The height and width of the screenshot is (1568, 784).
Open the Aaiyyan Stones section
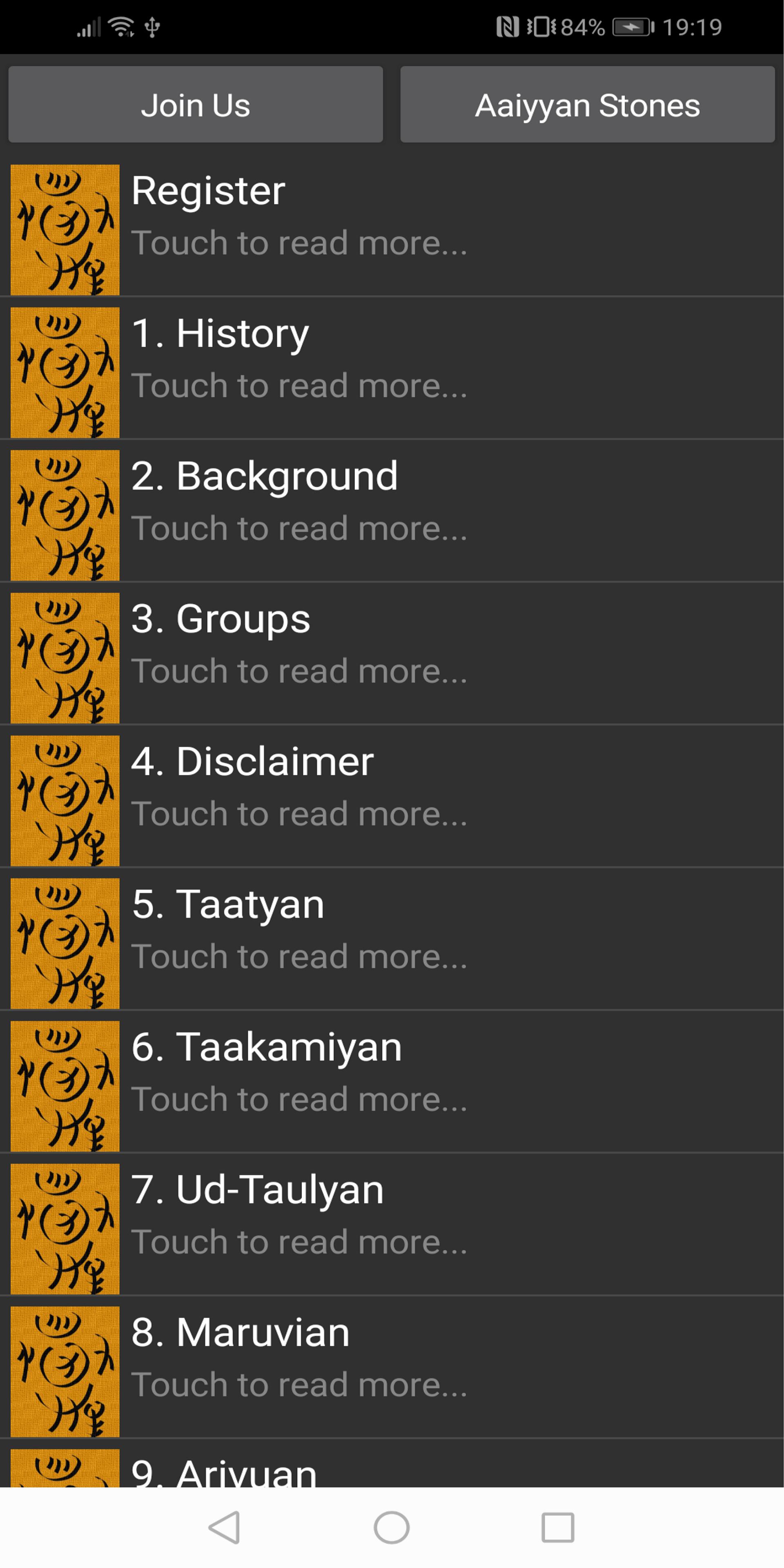tap(587, 105)
